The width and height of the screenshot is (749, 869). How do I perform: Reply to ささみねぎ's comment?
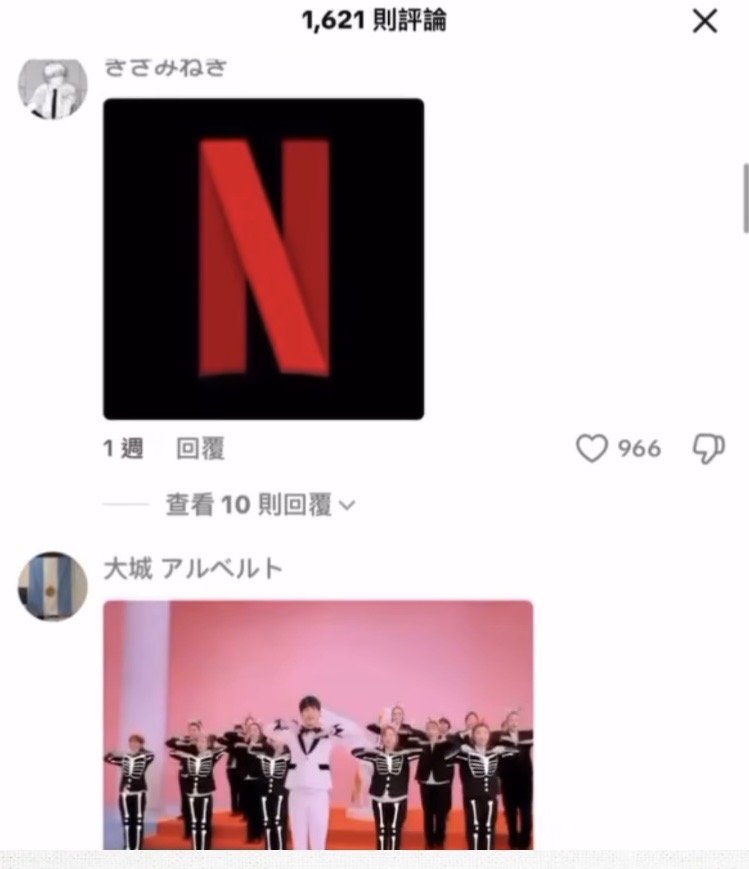click(x=200, y=449)
